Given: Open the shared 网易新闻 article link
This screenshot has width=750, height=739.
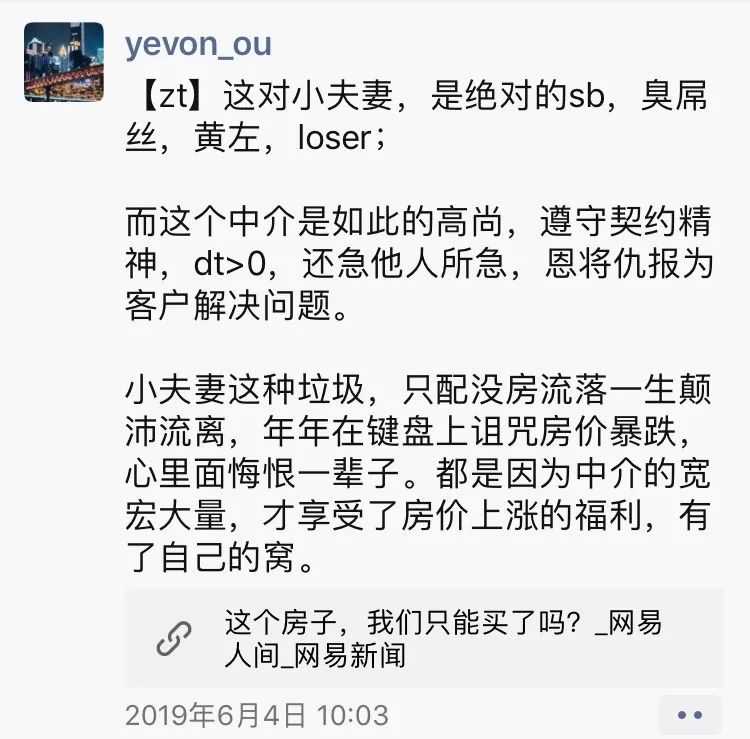Looking at the screenshot, I should pos(424,638).
